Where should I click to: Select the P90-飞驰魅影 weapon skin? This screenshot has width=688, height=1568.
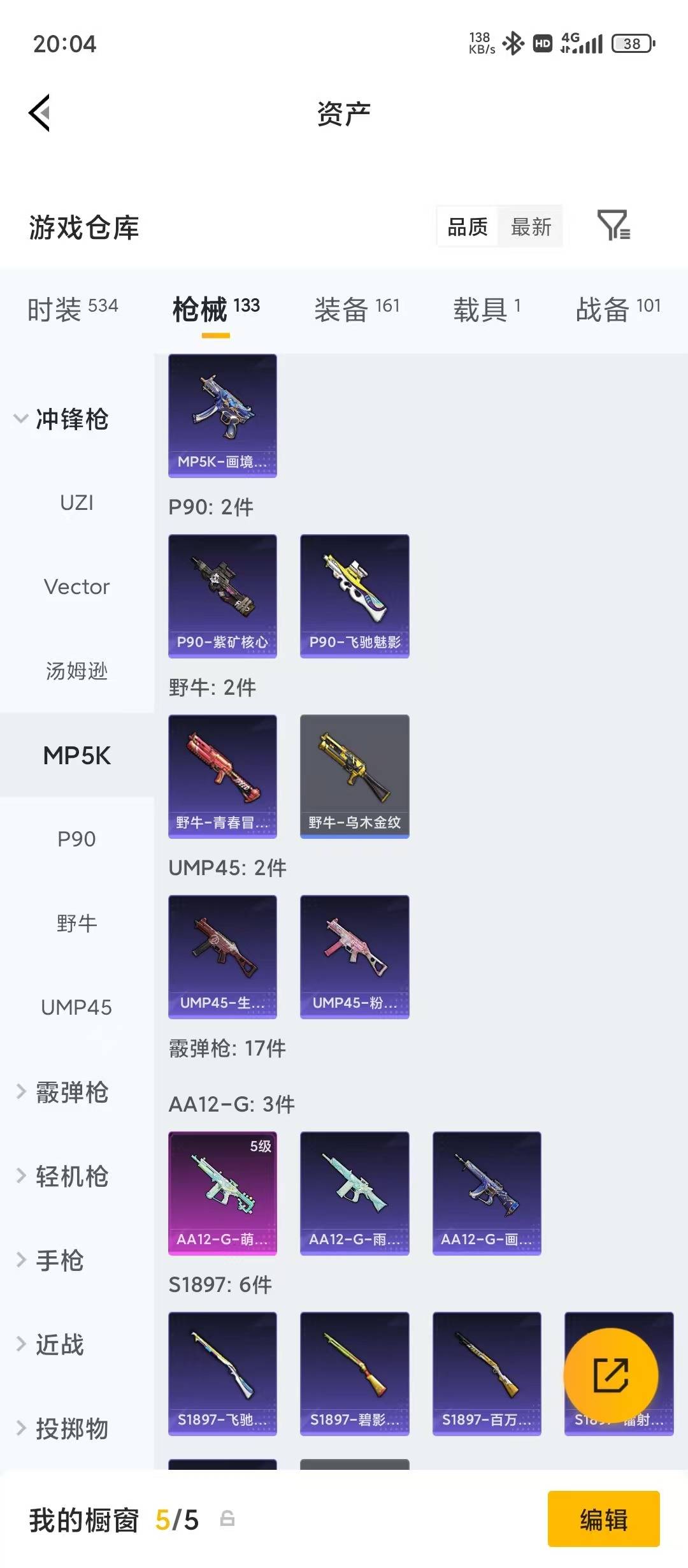pyautogui.click(x=354, y=595)
